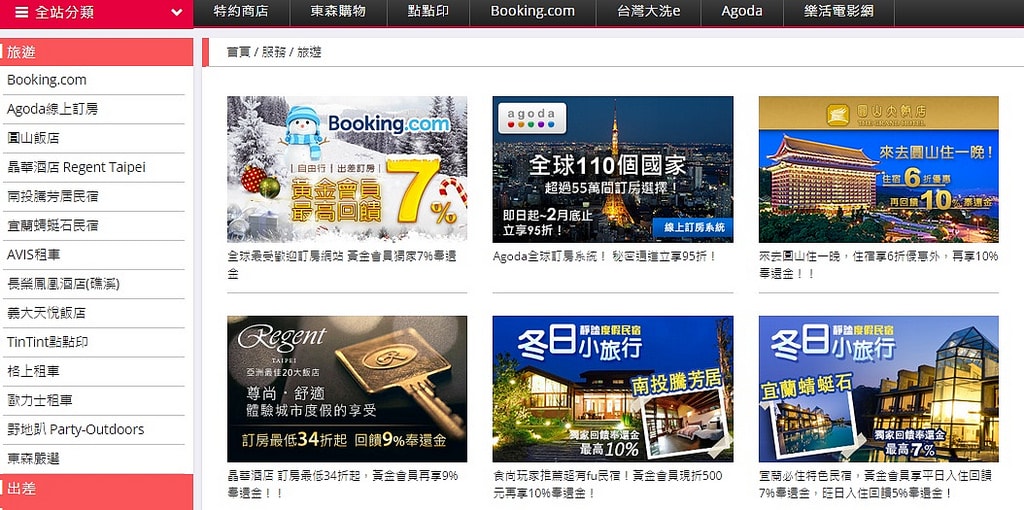Open the 台灣大洗e tab
This screenshot has width=1024, height=510.
648,12
